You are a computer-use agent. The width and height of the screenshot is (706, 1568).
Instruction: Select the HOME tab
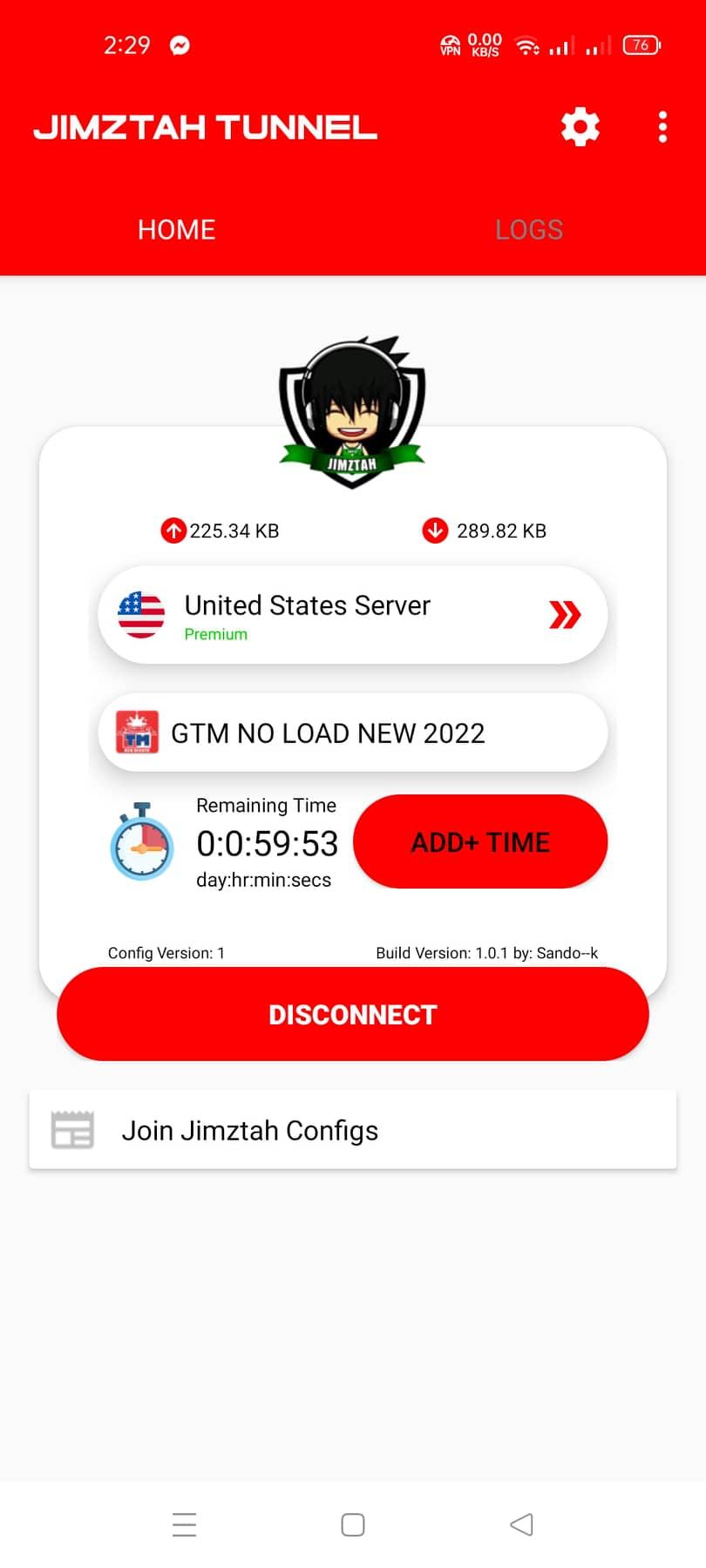click(176, 230)
